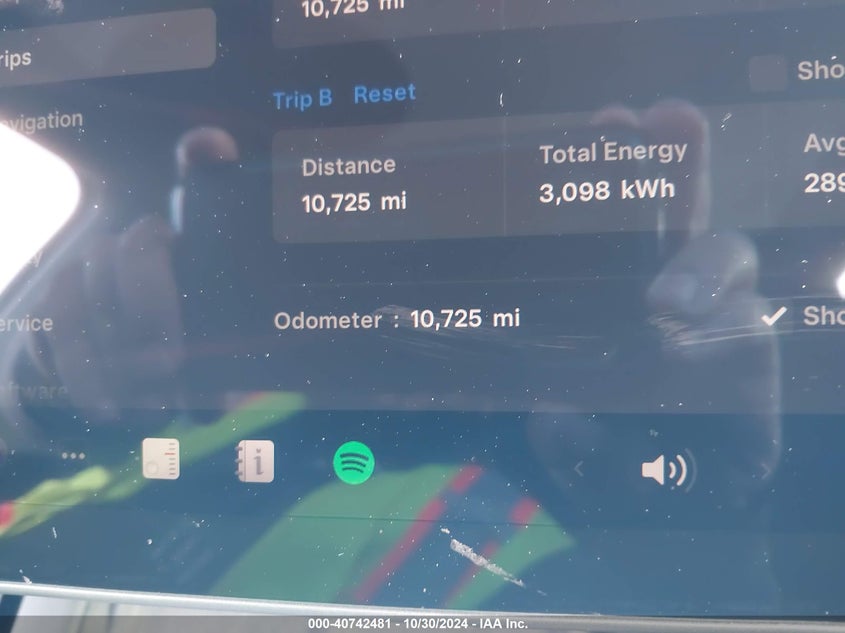This screenshot has height=633, width=845.
Task: Open the all apps three-dot menu
Action: (73, 456)
